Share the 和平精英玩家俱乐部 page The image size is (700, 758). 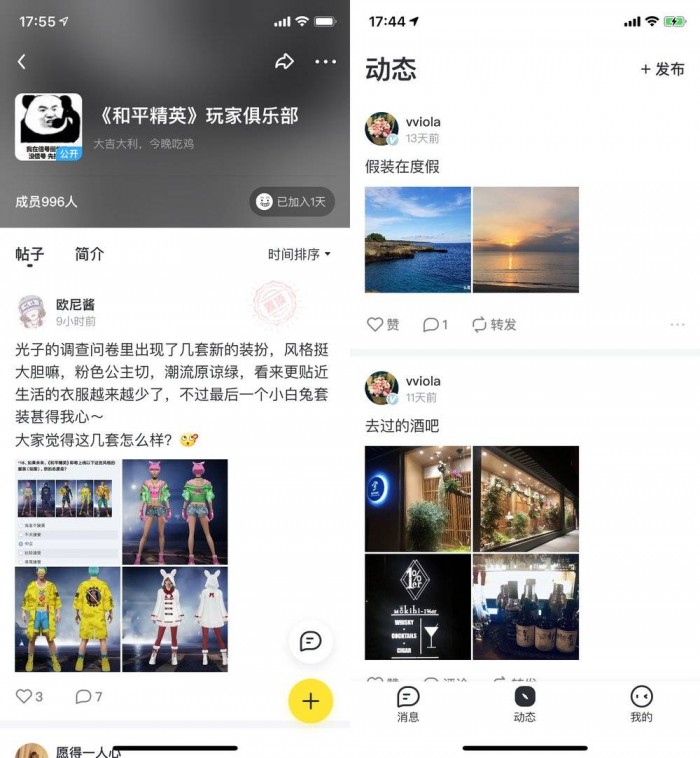(x=285, y=62)
